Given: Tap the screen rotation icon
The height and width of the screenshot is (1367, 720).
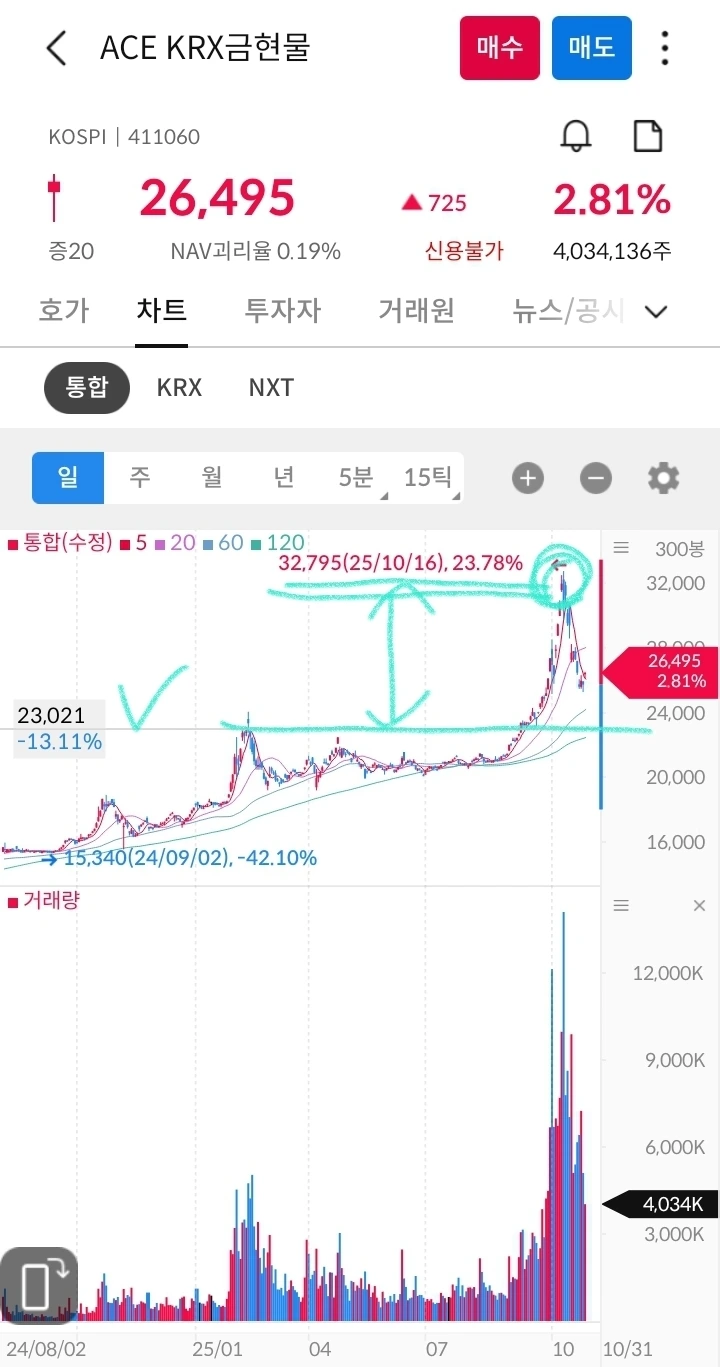Looking at the screenshot, I should (38, 1285).
